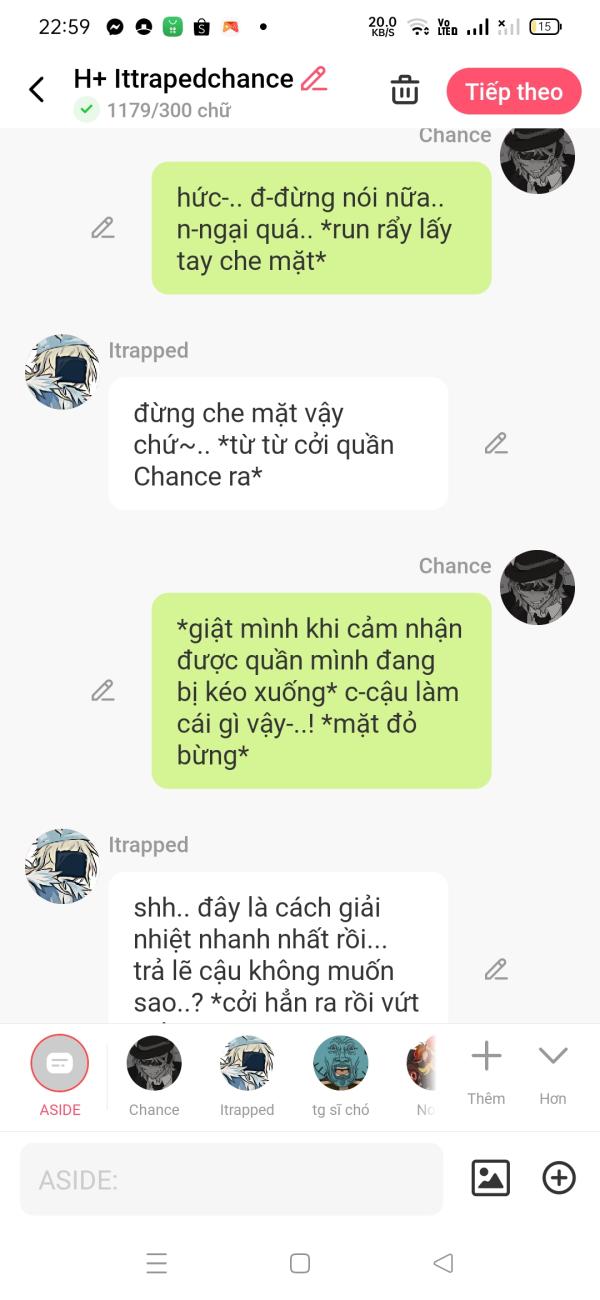
Task: Insert an image with the picture icon
Action: [x=491, y=1178]
